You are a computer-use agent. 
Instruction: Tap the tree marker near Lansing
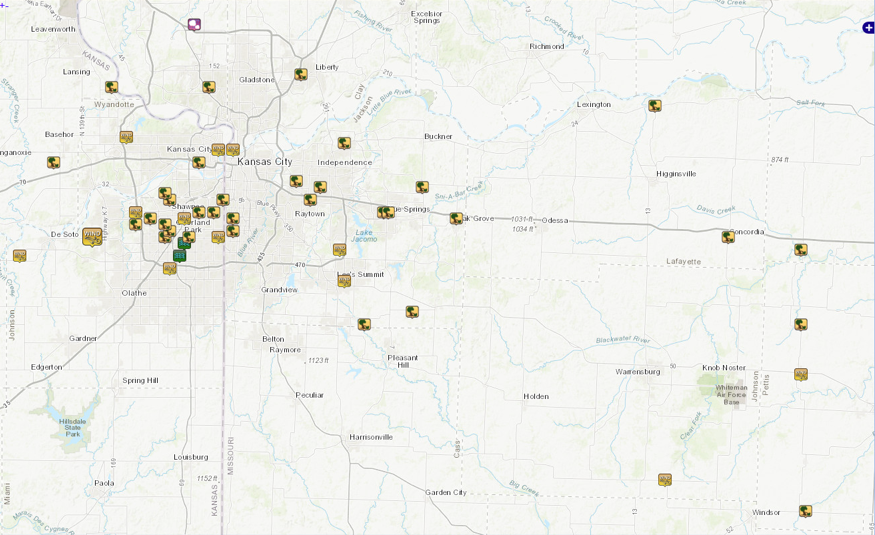click(111, 87)
